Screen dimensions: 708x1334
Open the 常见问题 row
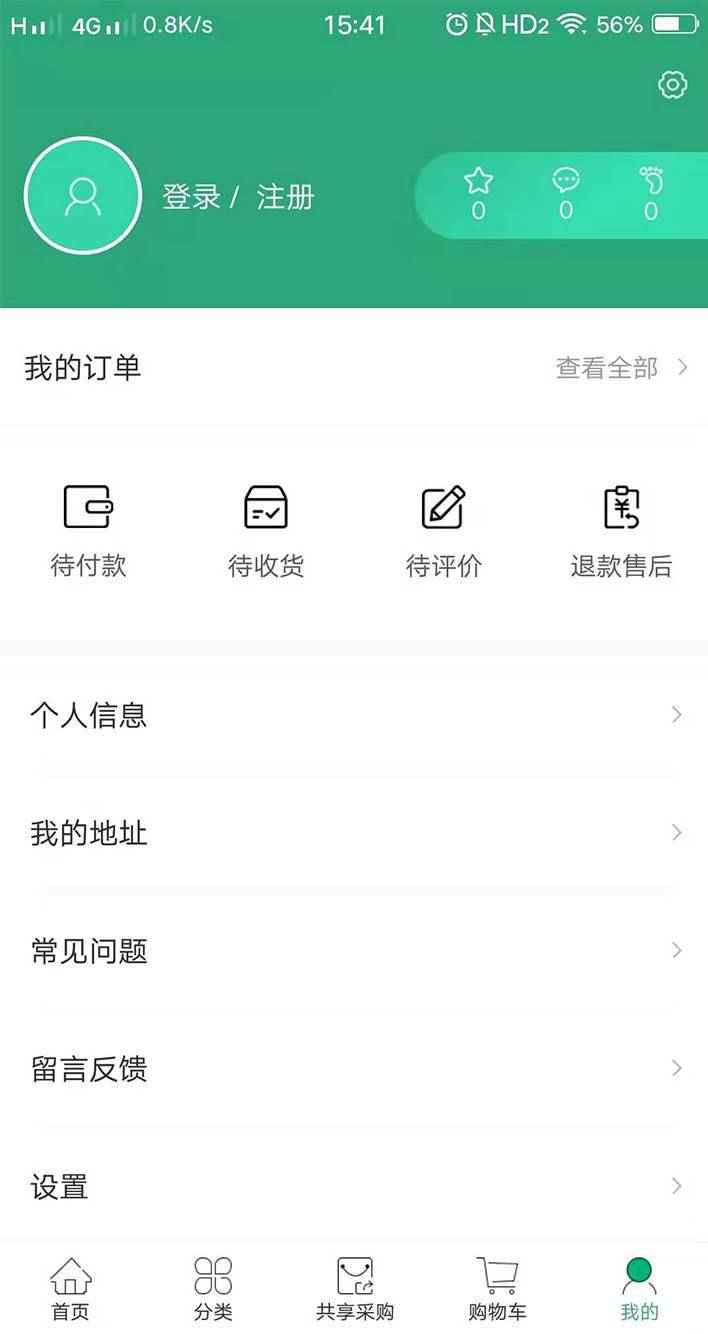tap(354, 950)
